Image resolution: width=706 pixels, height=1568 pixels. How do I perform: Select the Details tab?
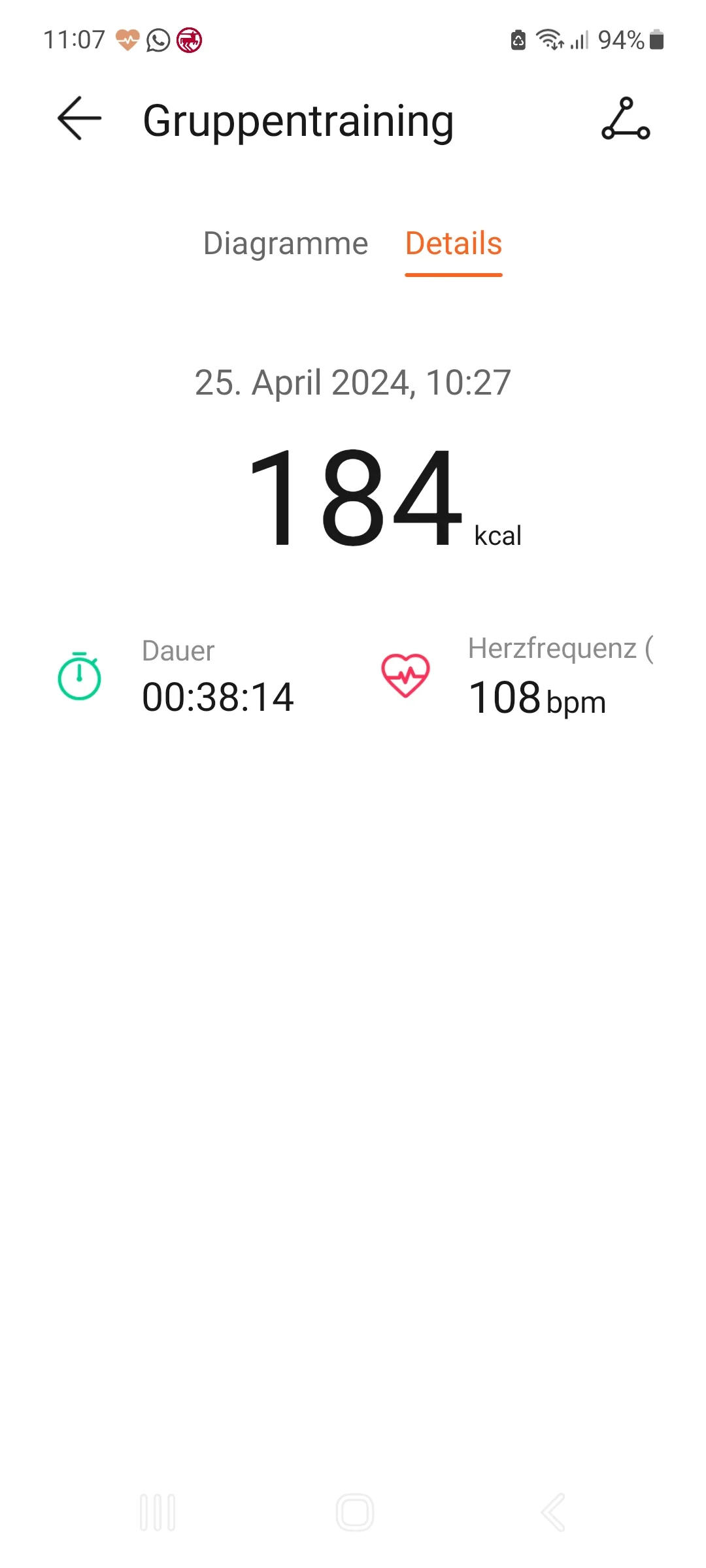pyautogui.click(x=453, y=243)
